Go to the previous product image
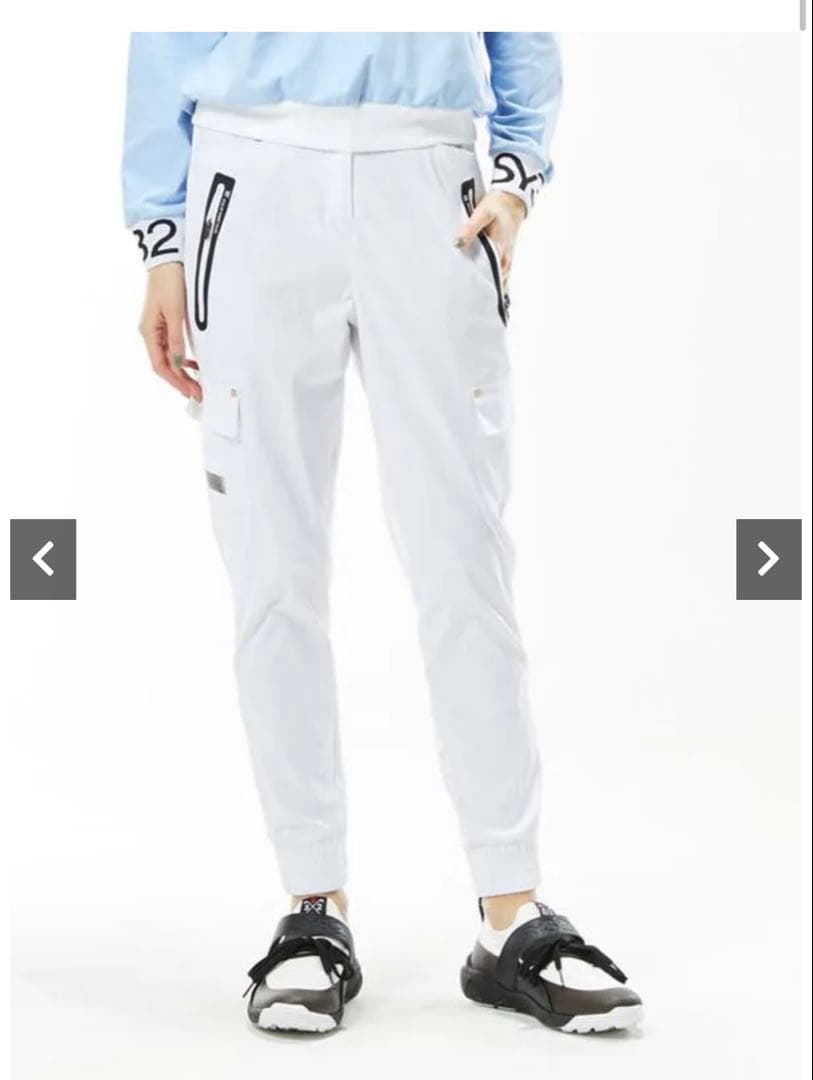This screenshot has width=813, height=1080. pyautogui.click(x=43, y=559)
